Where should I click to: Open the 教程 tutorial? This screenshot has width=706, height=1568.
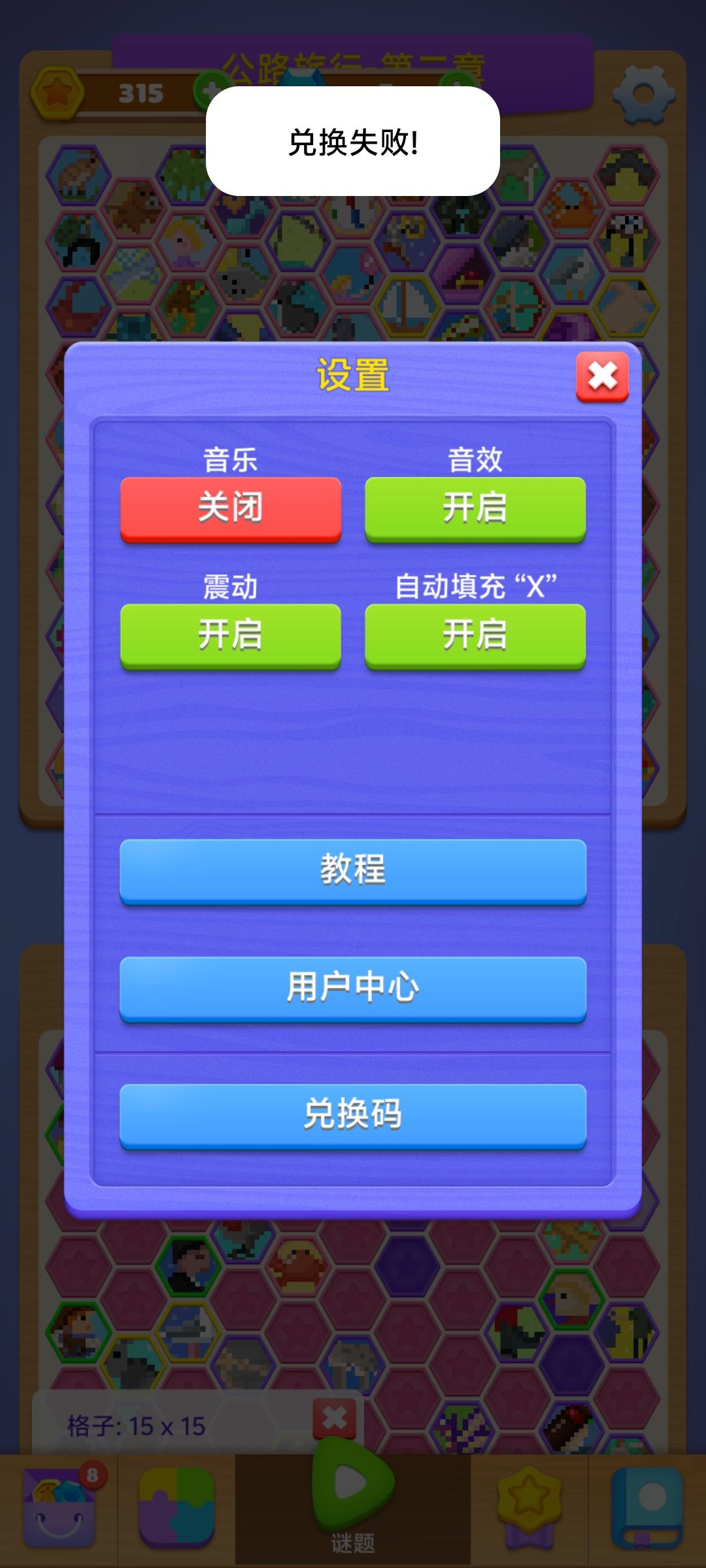(x=353, y=869)
